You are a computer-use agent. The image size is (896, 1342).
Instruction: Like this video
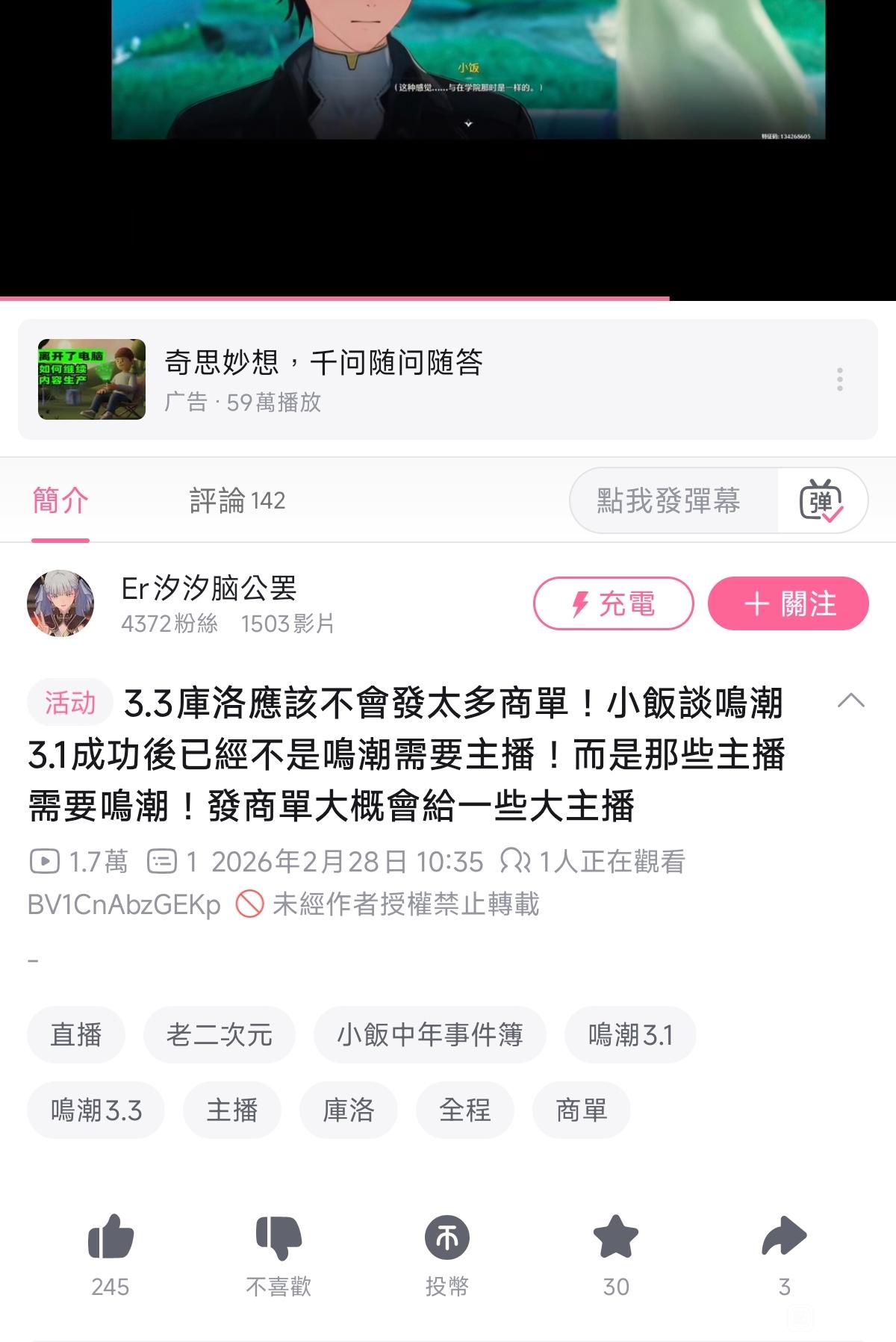[x=111, y=1237]
